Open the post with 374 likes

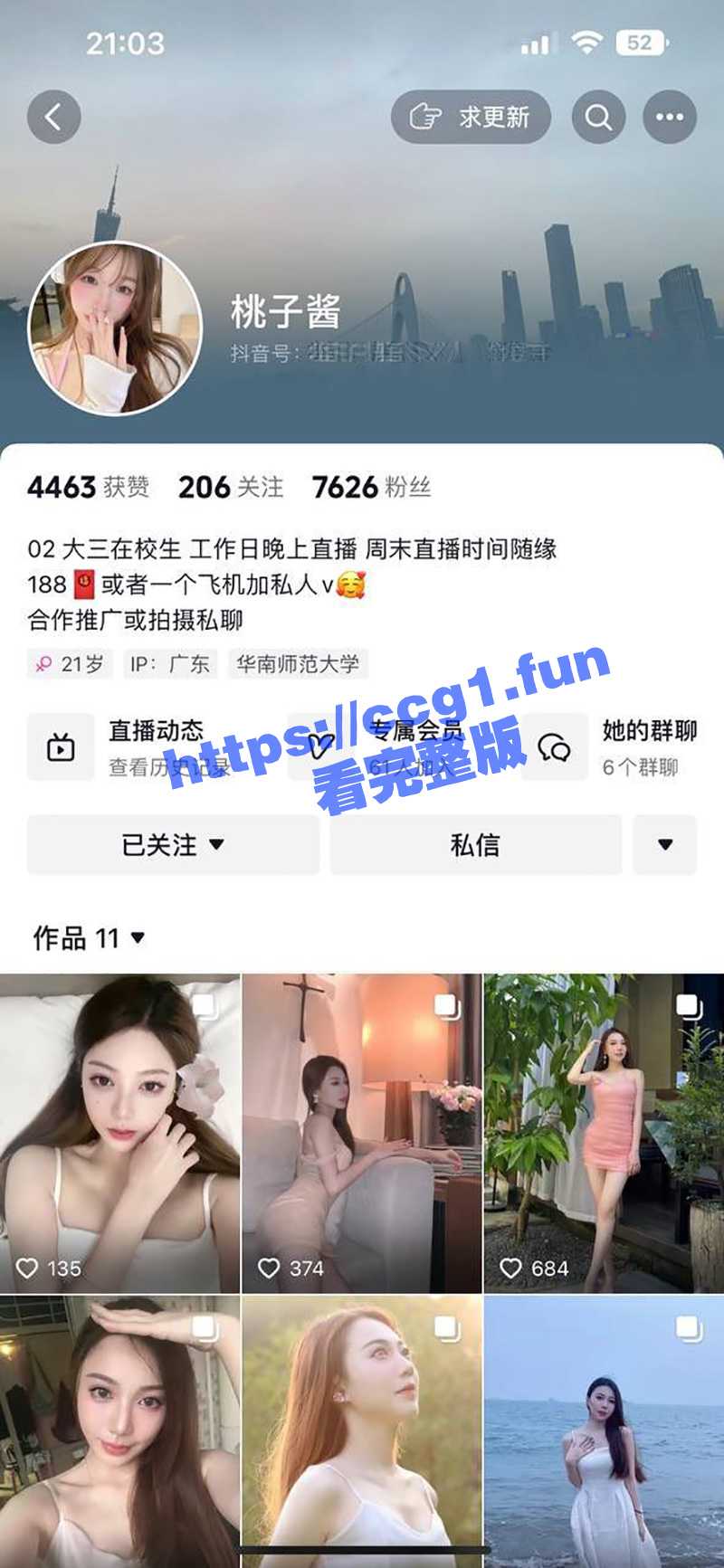[362, 1133]
